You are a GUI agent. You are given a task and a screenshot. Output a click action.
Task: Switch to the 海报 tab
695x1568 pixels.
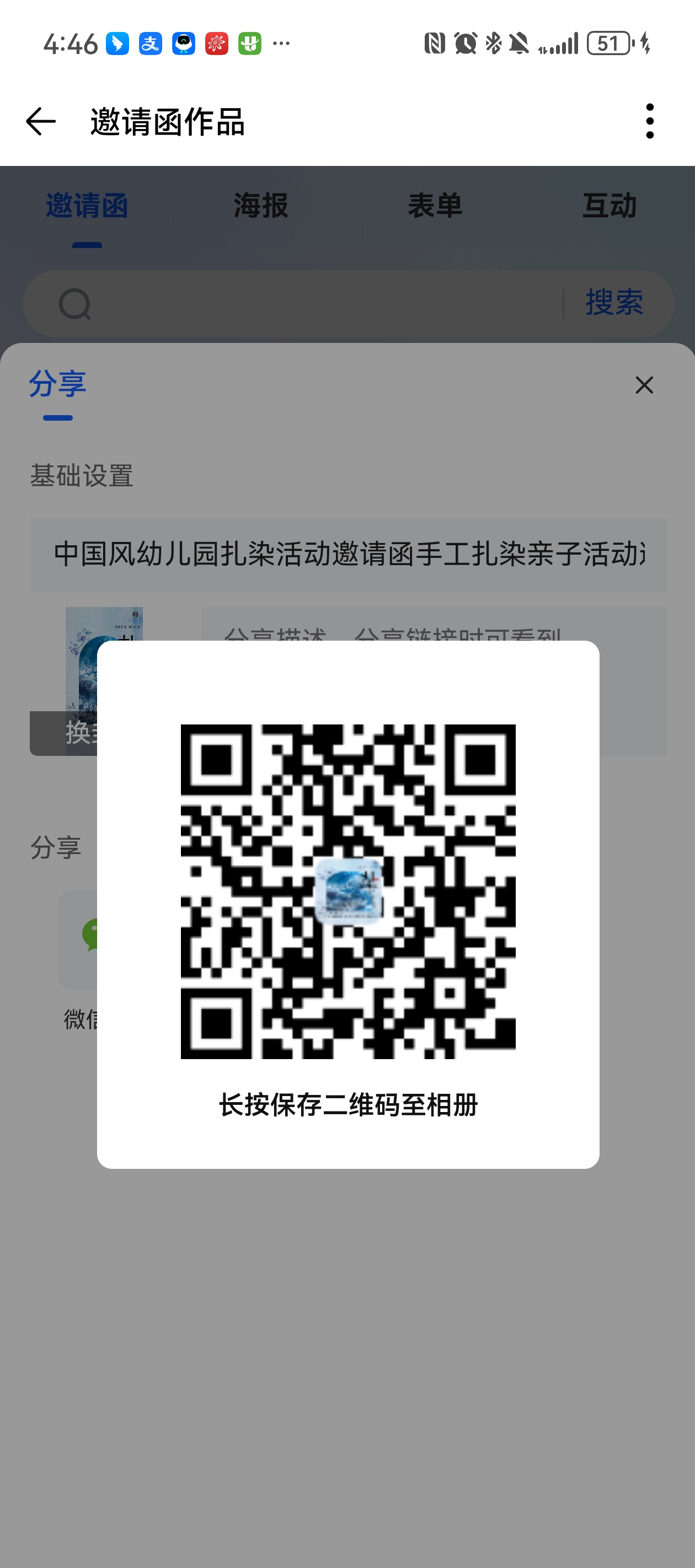(261, 206)
